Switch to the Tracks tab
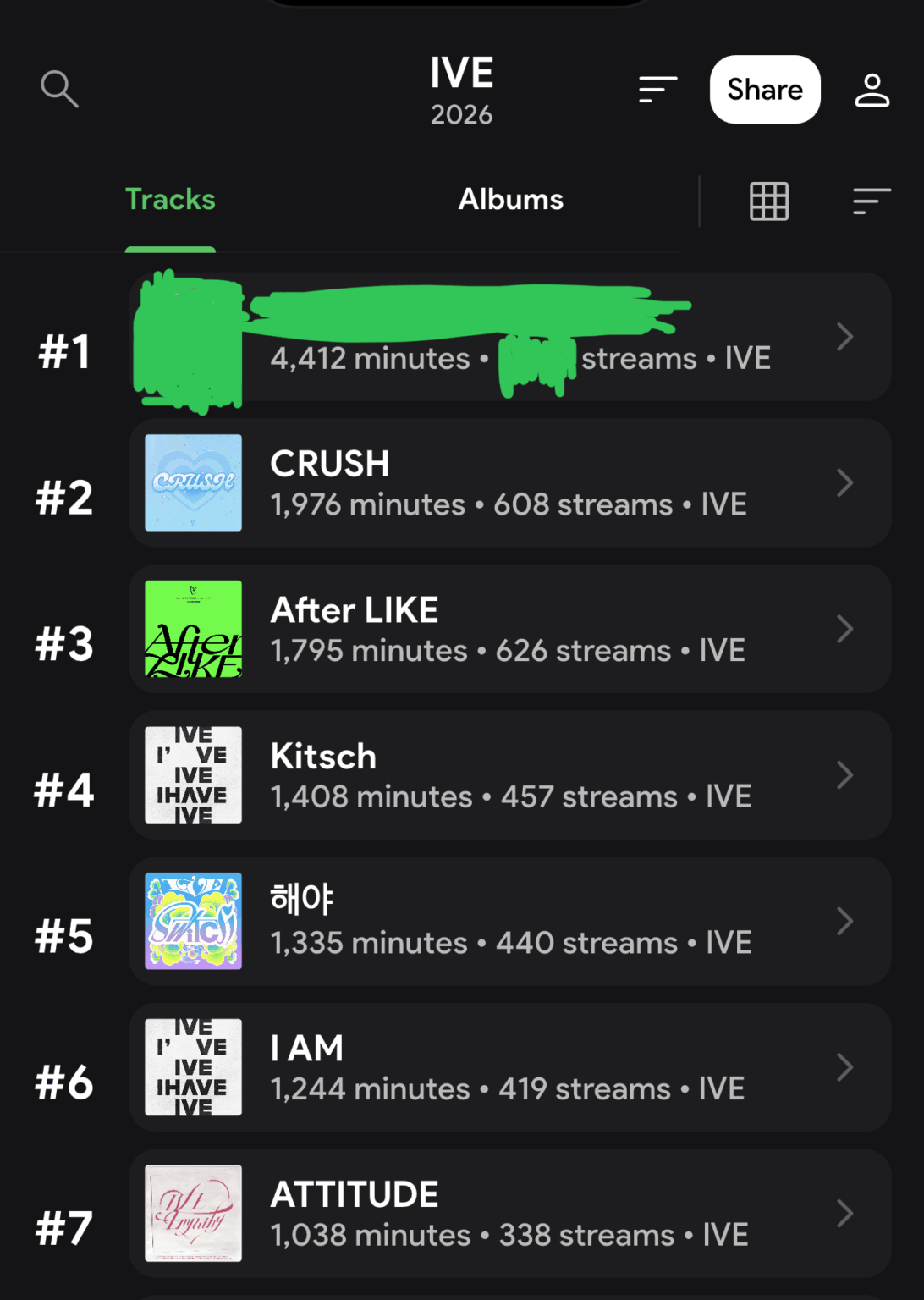The height and width of the screenshot is (1300, 924). [x=170, y=200]
